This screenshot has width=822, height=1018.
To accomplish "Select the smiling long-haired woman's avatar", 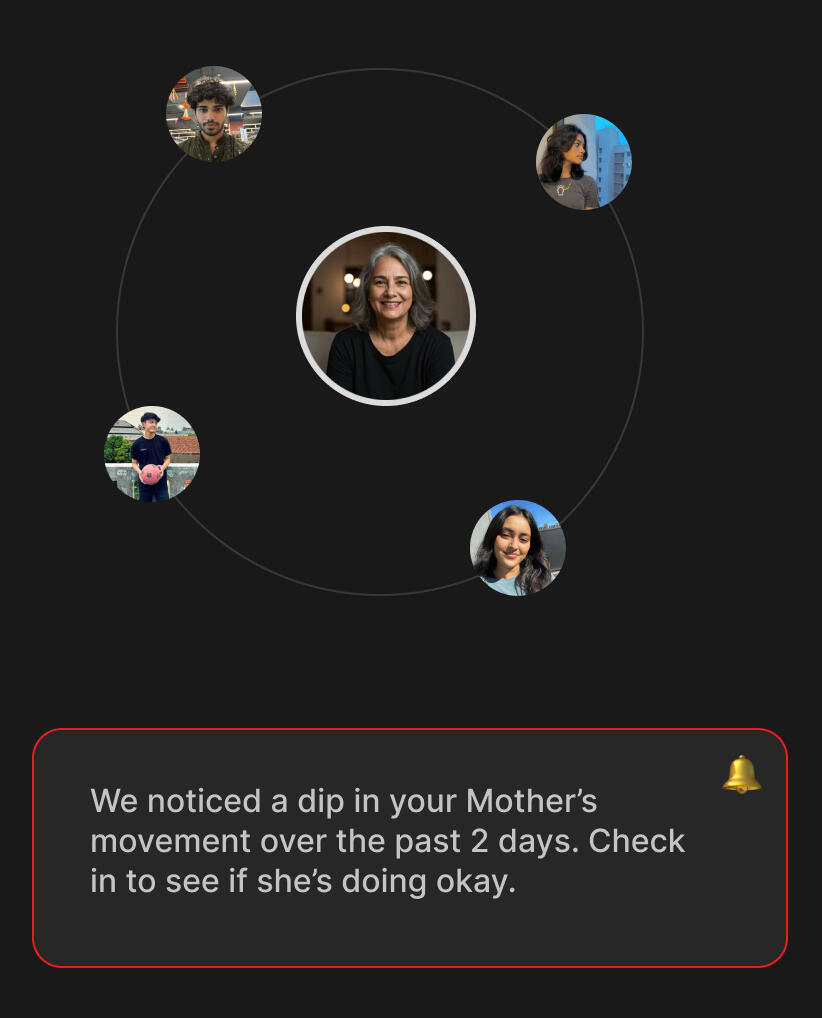I will point(518,548).
